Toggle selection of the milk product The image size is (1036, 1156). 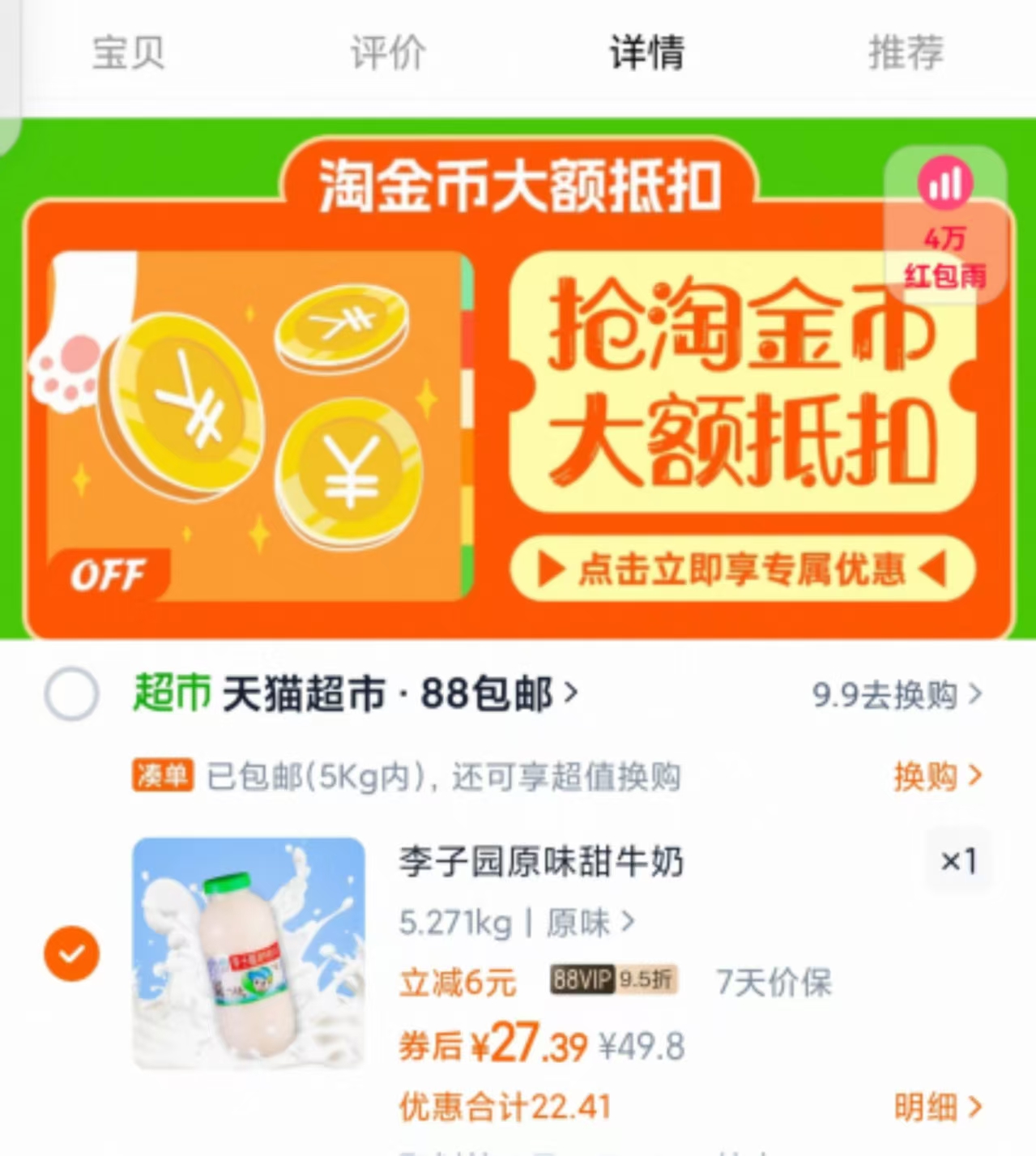click(71, 953)
